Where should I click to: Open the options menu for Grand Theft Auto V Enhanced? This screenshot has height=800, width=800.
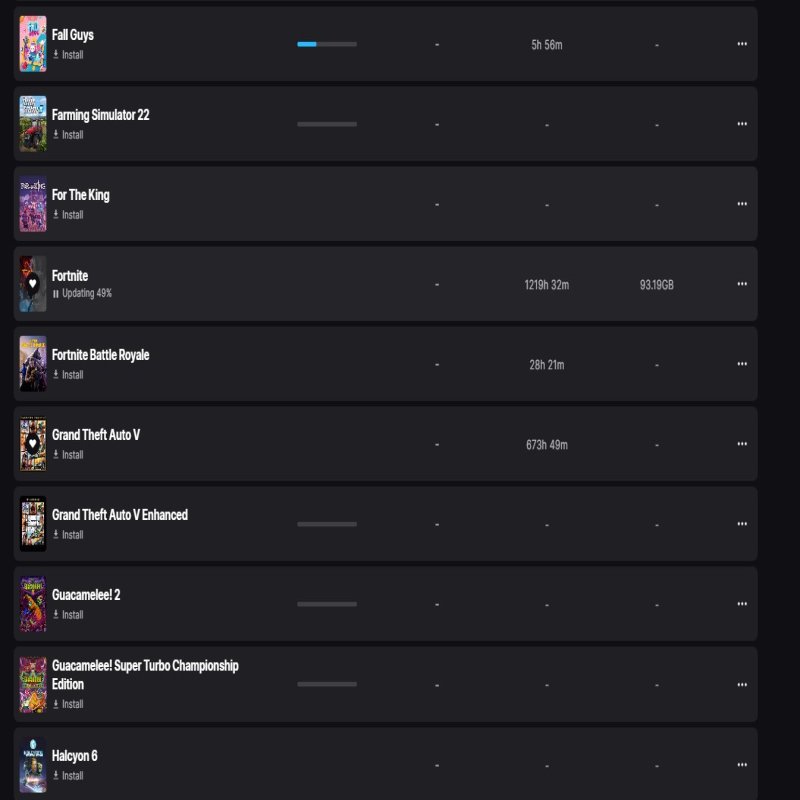pyautogui.click(x=741, y=524)
